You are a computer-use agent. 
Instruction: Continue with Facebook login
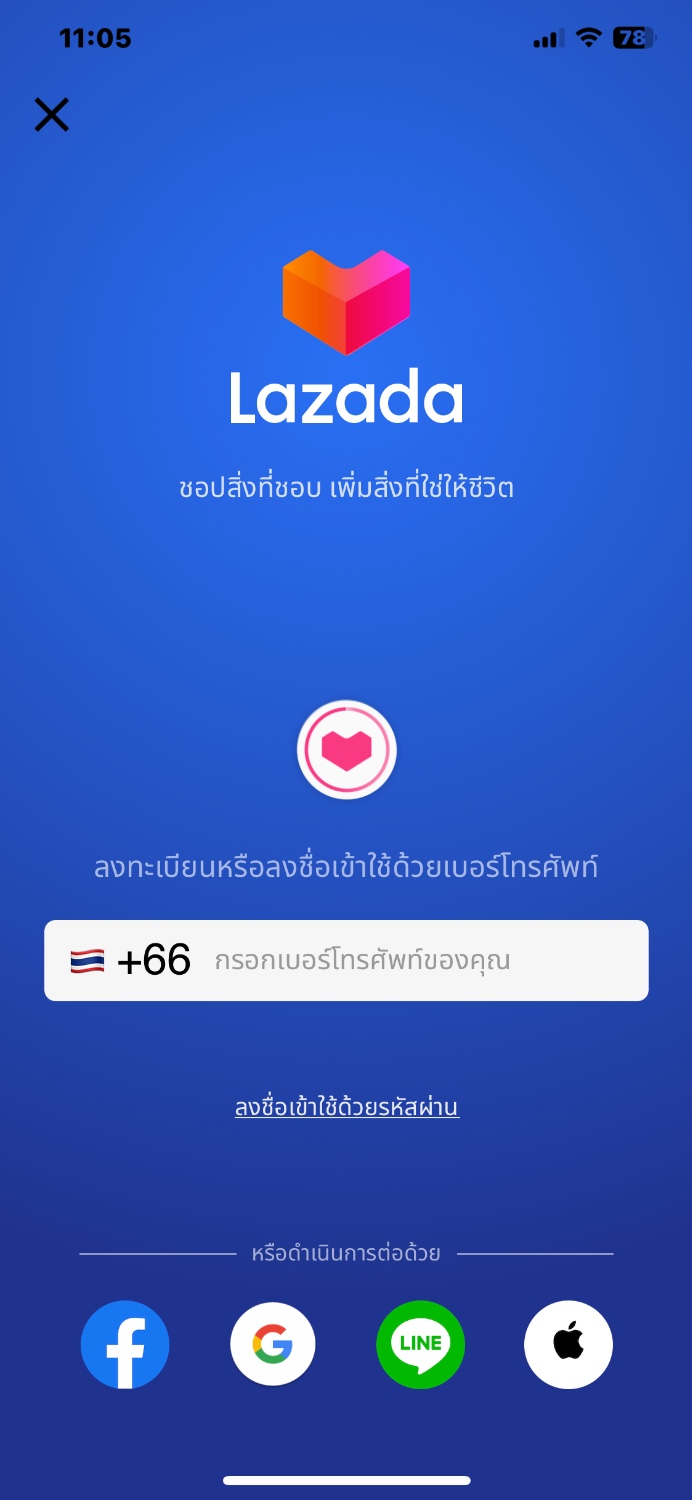[x=125, y=1344]
